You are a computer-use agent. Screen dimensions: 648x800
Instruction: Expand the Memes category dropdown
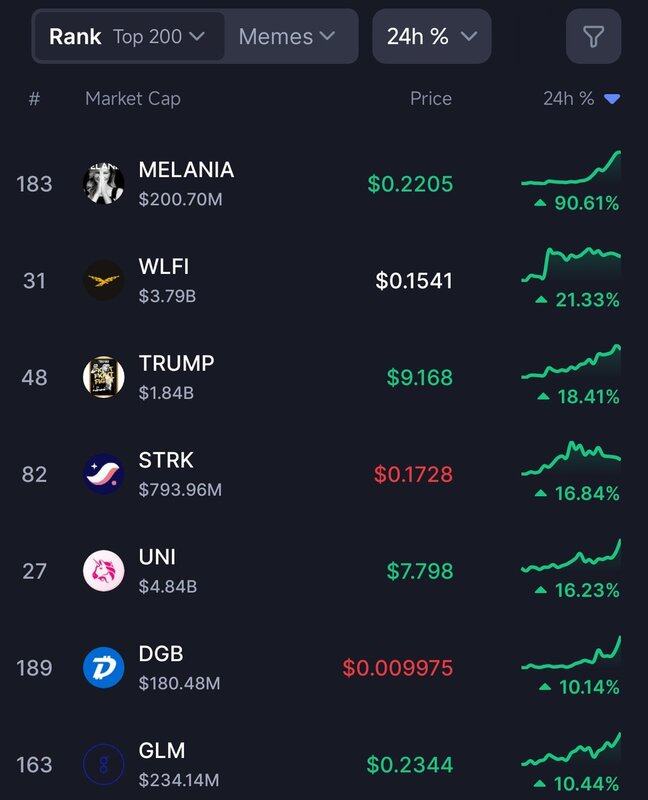(288, 37)
